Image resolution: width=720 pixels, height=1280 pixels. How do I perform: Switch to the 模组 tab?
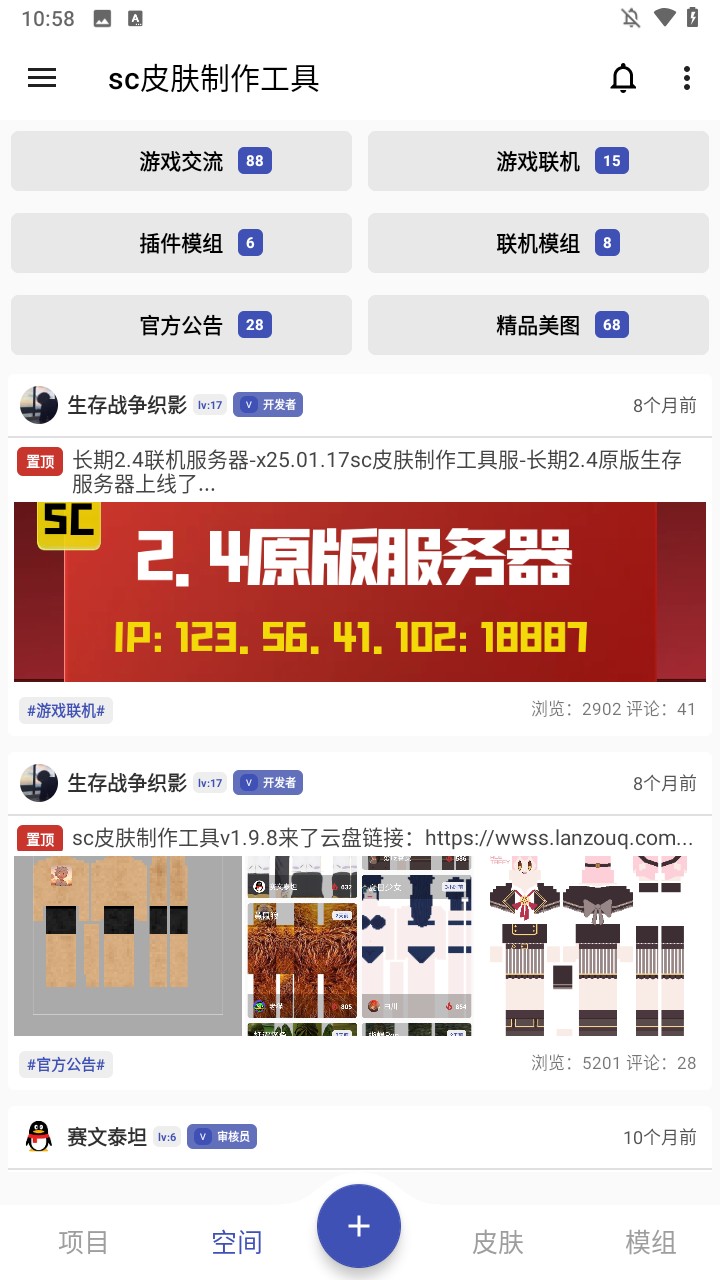[x=650, y=1243]
